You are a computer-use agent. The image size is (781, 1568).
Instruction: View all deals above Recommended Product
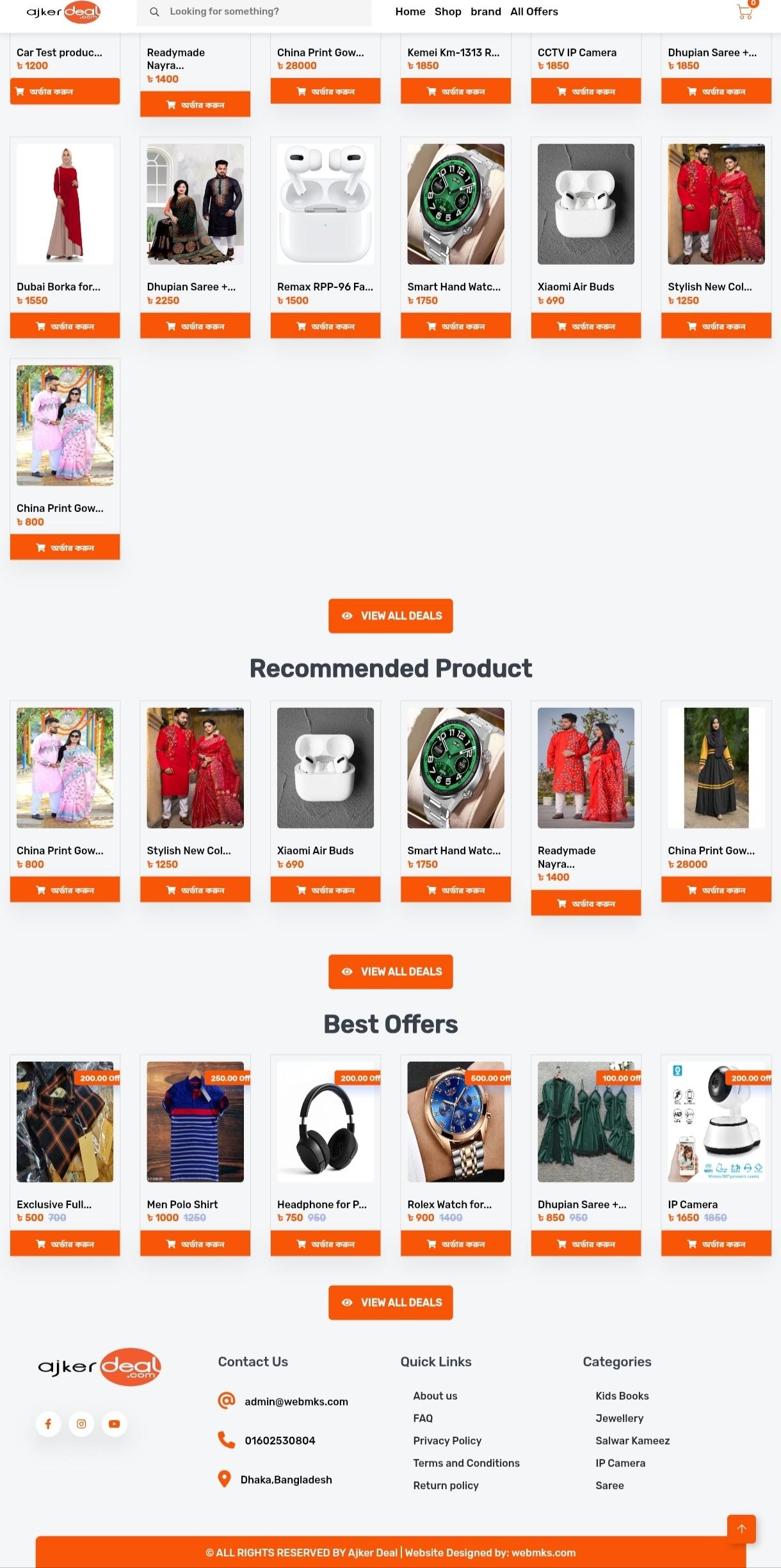point(390,616)
